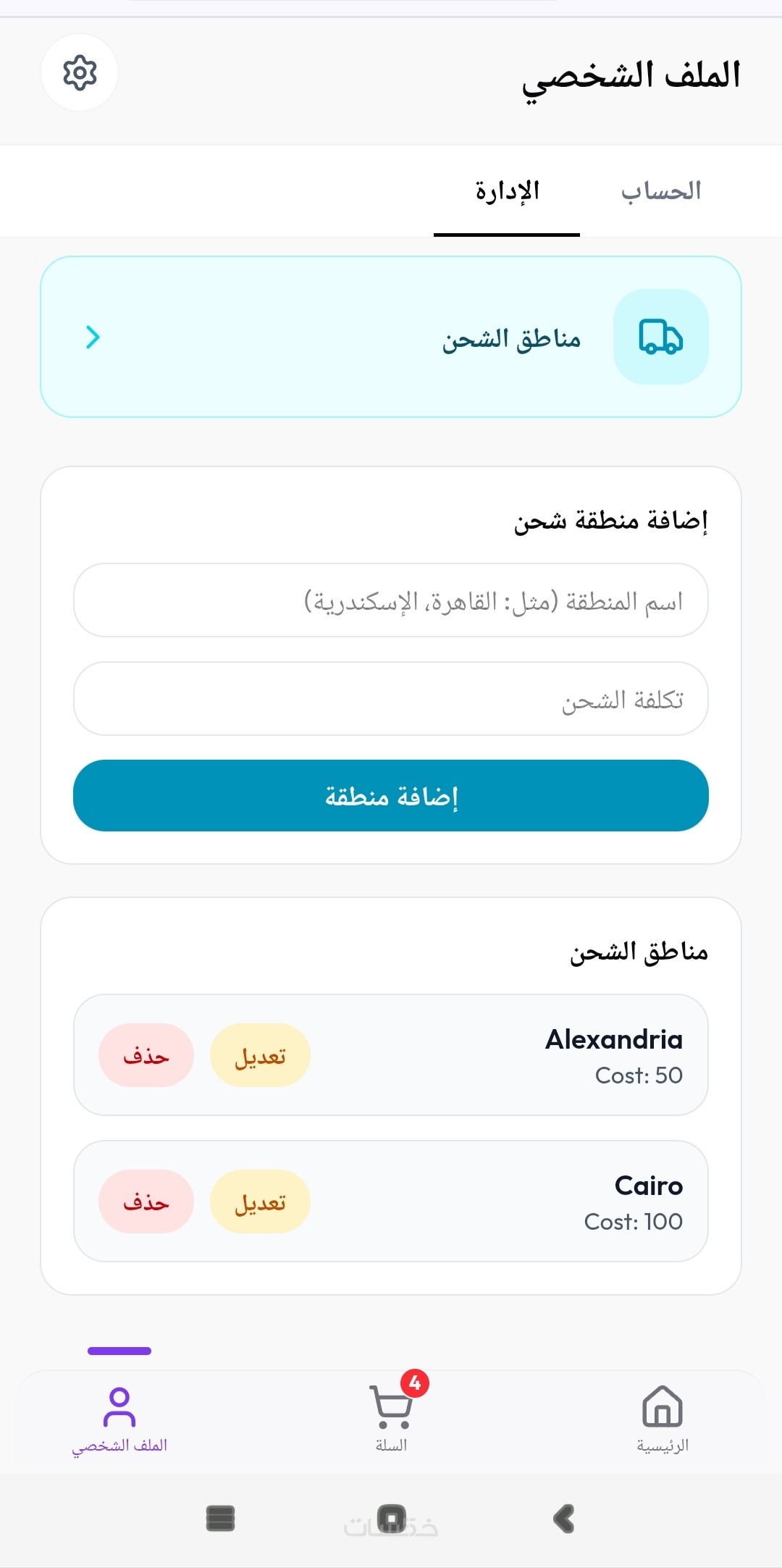The image size is (782, 1568).
Task: Go to the الرئيسية home tab
Action: [x=662, y=1418]
